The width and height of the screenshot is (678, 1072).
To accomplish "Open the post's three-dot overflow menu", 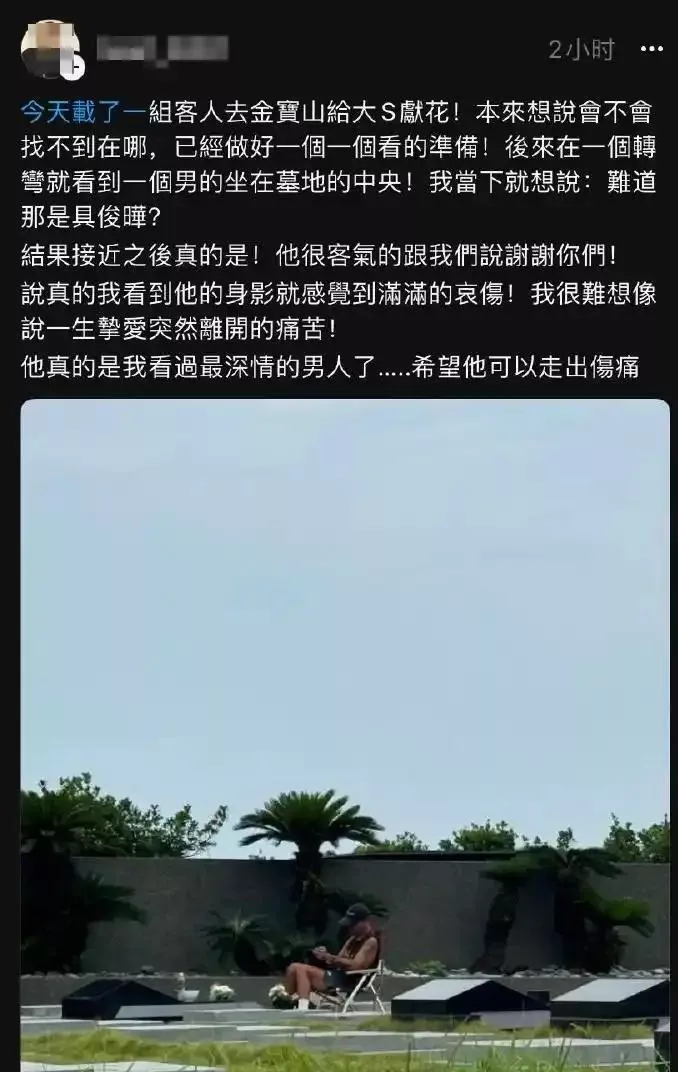I will point(651,47).
